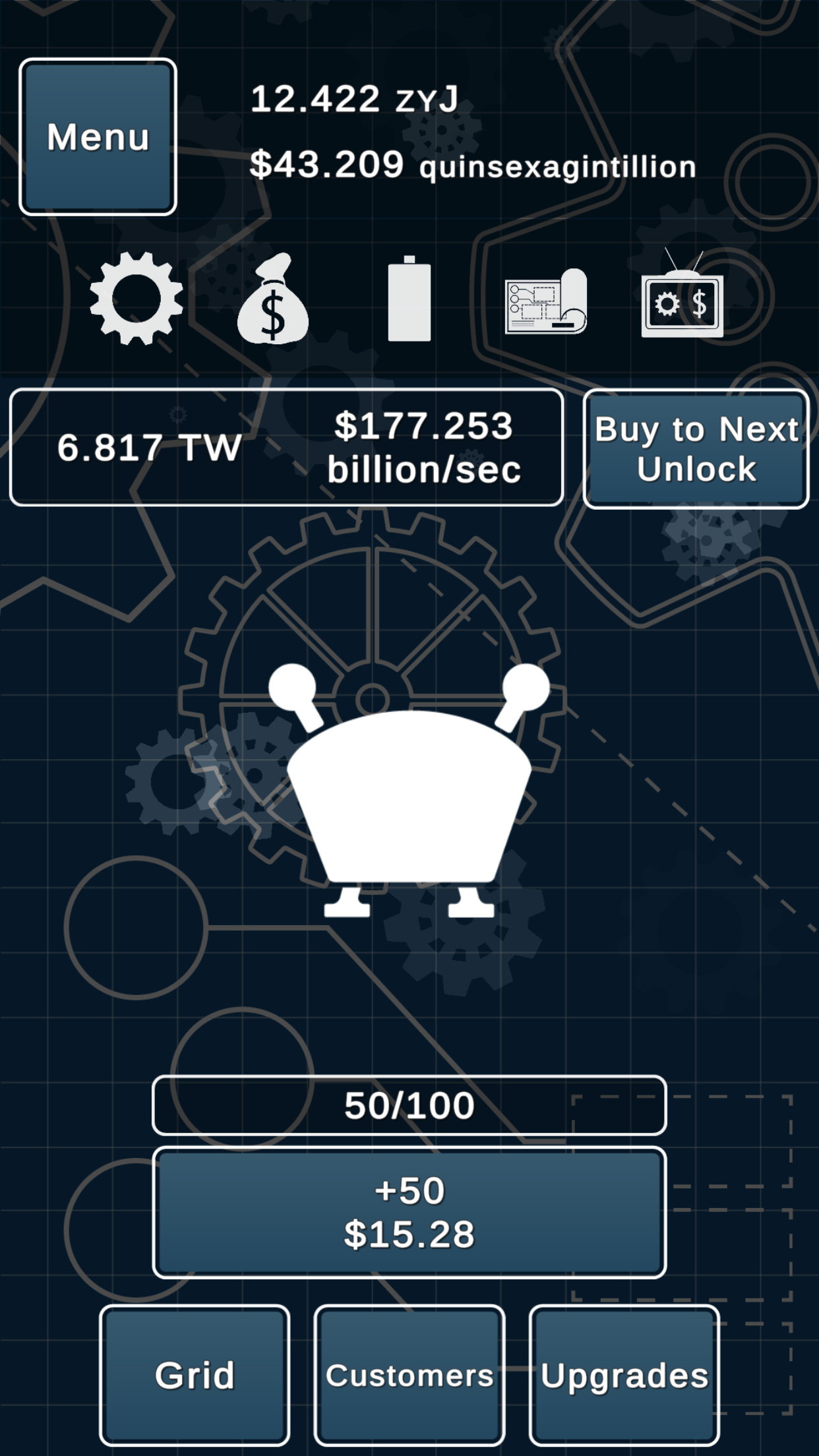
Task: Tap Buy to Next Unlock
Action: [696, 448]
